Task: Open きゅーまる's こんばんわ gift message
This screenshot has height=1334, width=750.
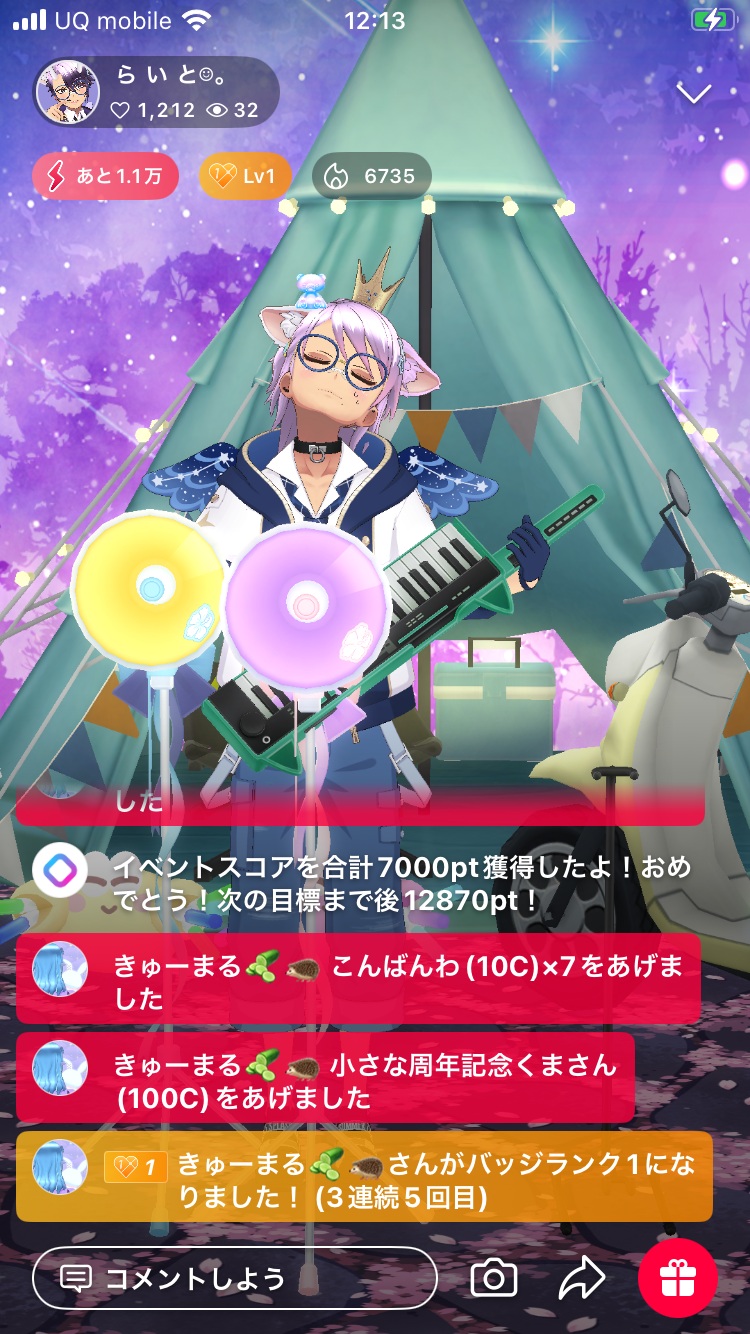Action: [x=358, y=980]
